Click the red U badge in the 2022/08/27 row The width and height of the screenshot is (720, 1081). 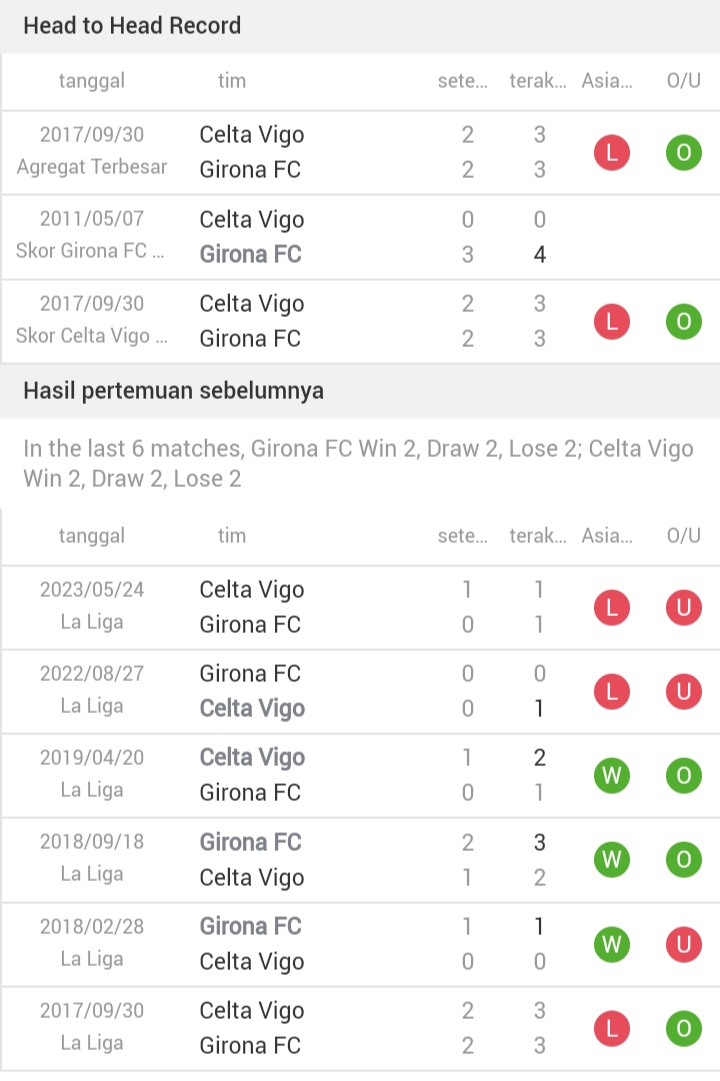(683, 691)
